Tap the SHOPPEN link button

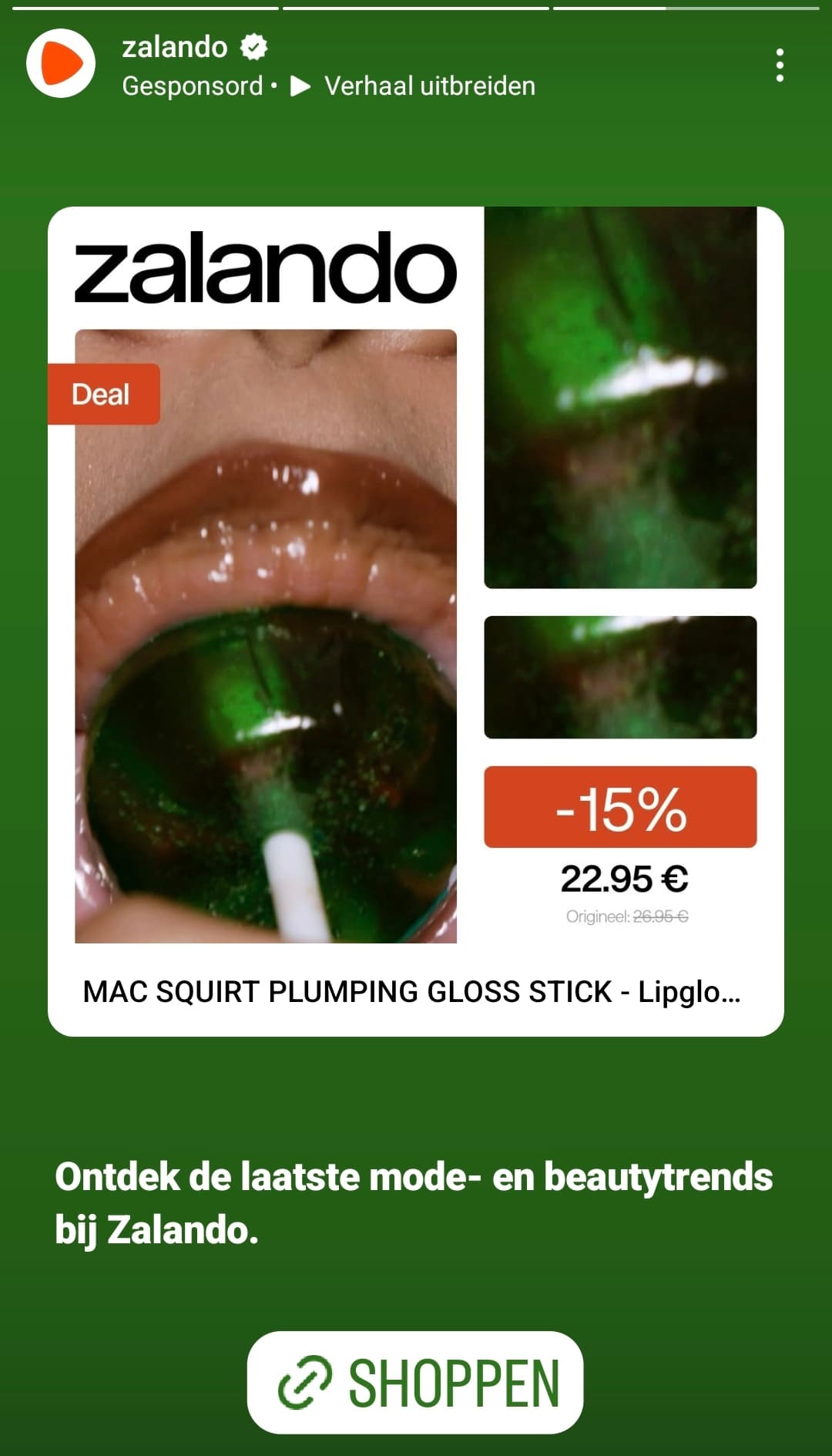[x=415, y=1382]
